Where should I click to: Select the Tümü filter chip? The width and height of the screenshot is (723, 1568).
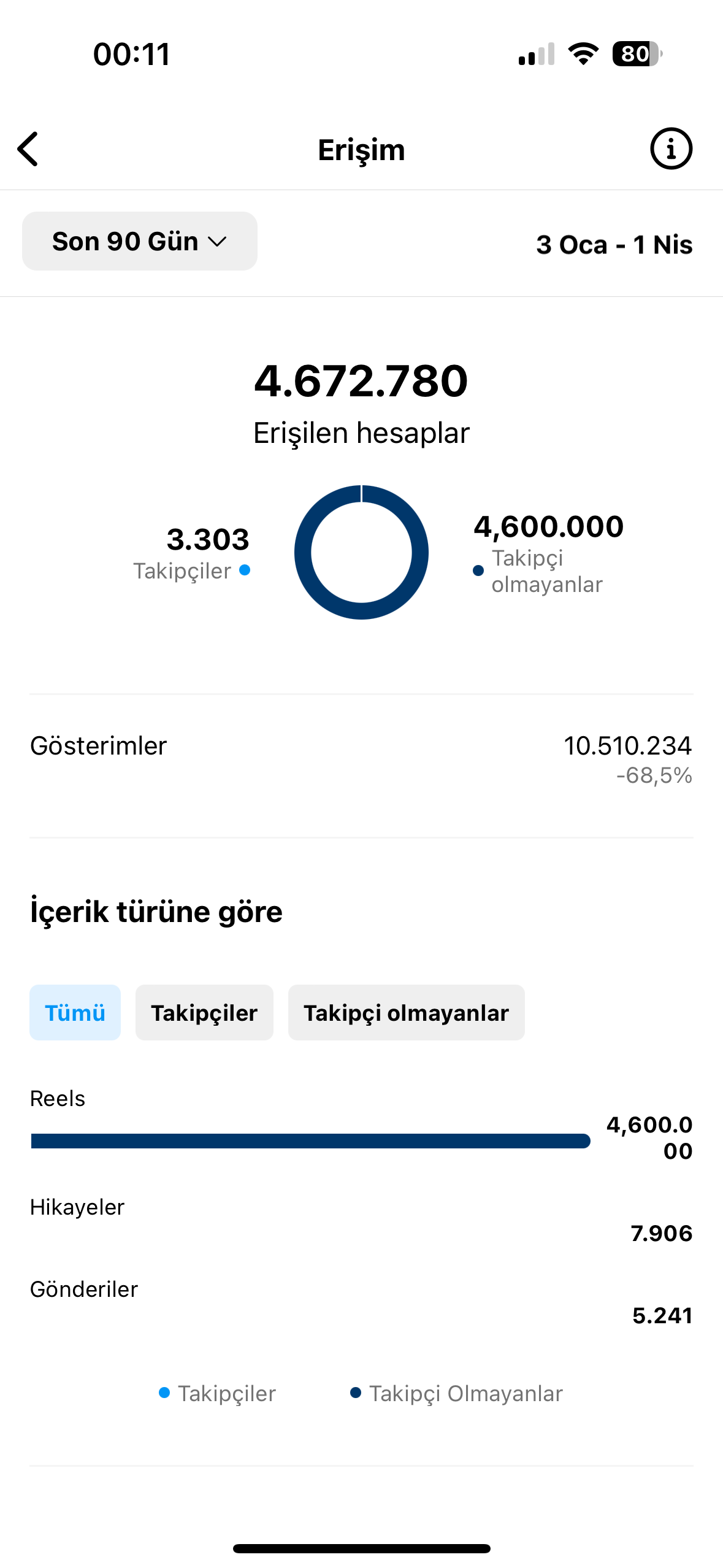(75, 1013)
